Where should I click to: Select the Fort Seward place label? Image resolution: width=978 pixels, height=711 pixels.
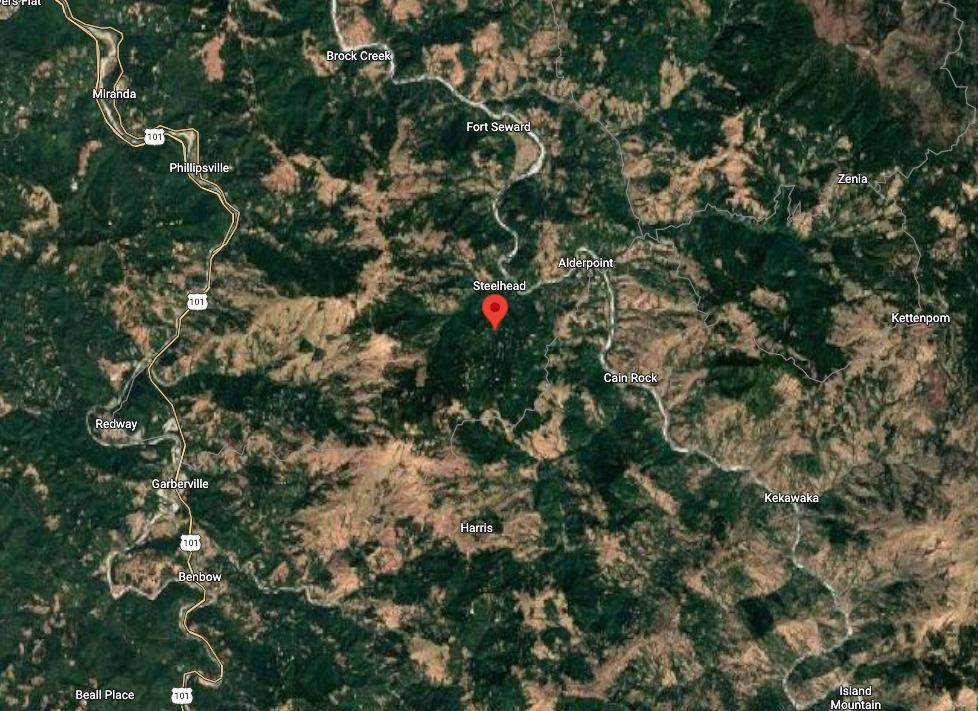click(498, 127)
